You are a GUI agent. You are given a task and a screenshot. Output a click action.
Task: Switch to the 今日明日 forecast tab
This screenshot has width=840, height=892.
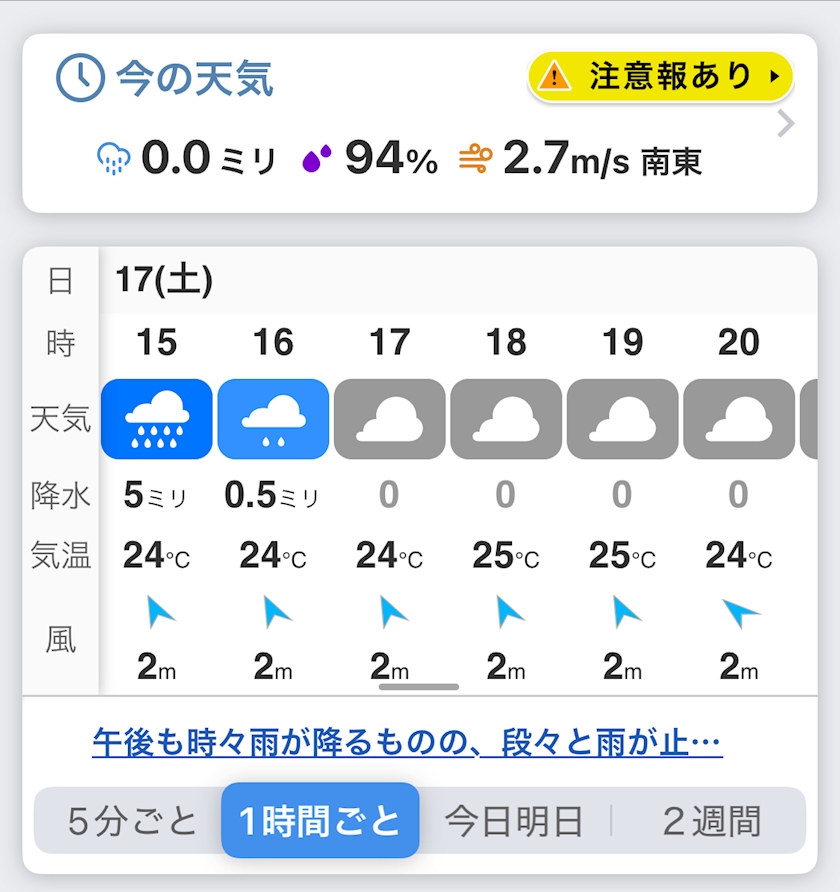(514, 821)
